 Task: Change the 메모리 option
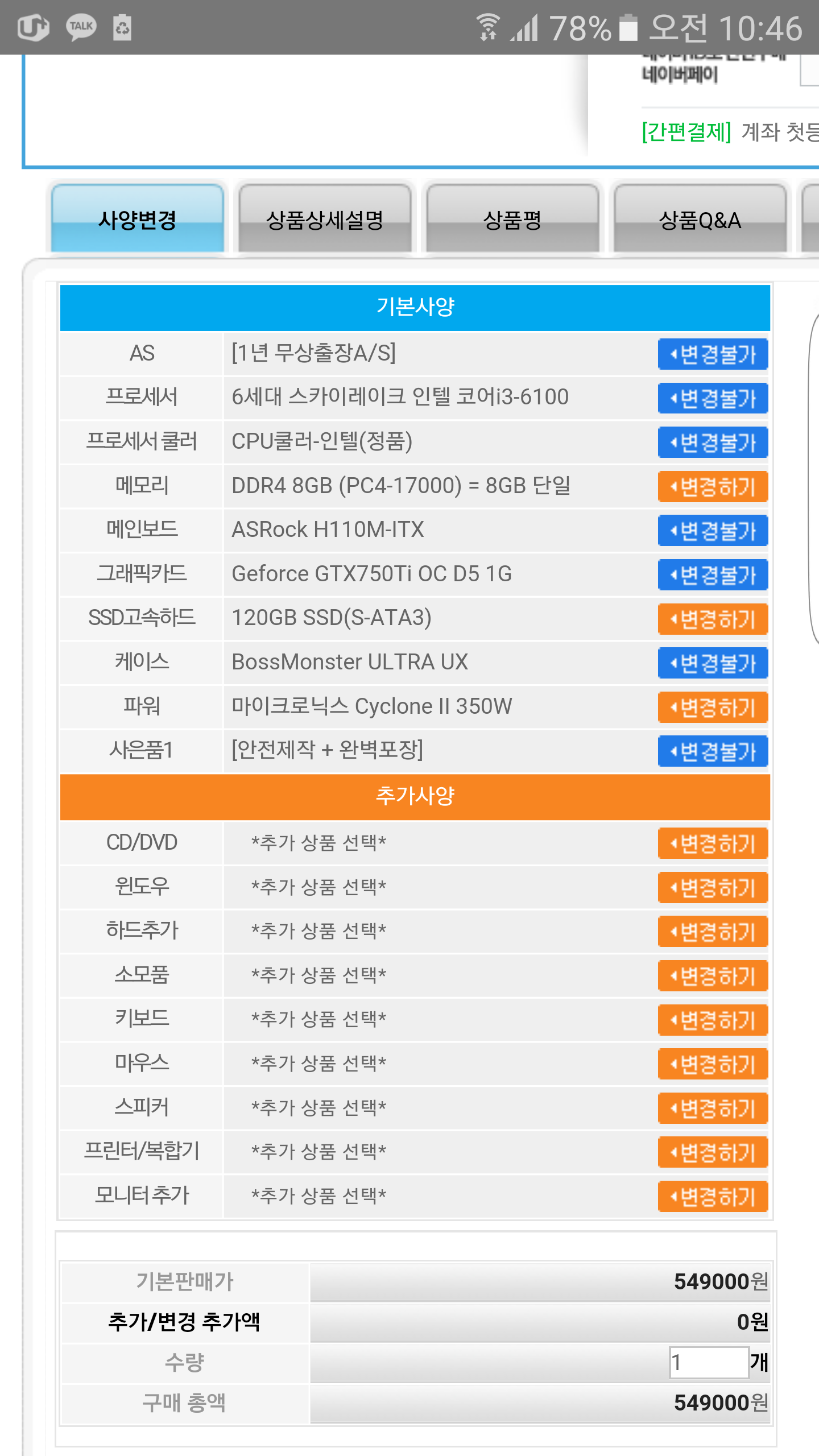(713, 487)
